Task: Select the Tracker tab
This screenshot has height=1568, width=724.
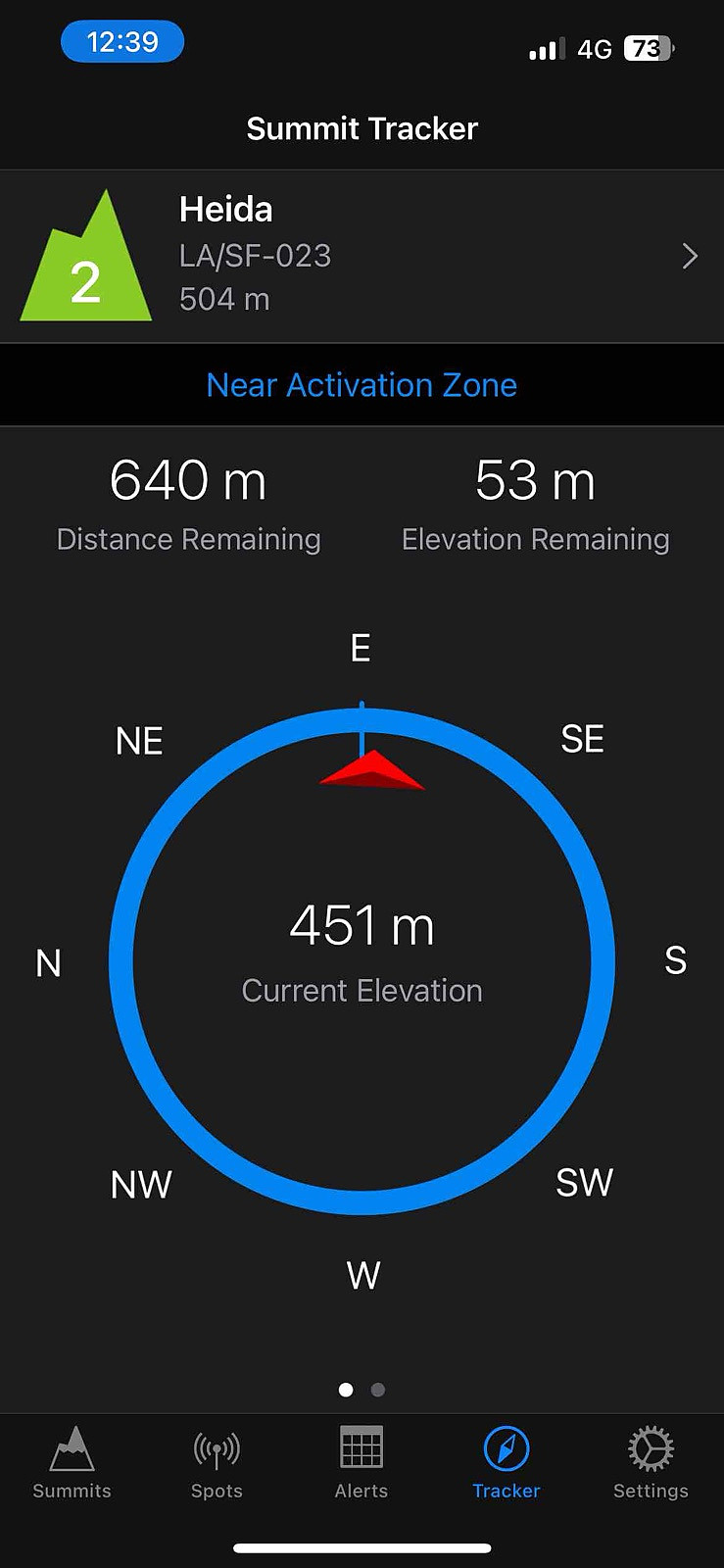Action: click(x=507, y=1463)
